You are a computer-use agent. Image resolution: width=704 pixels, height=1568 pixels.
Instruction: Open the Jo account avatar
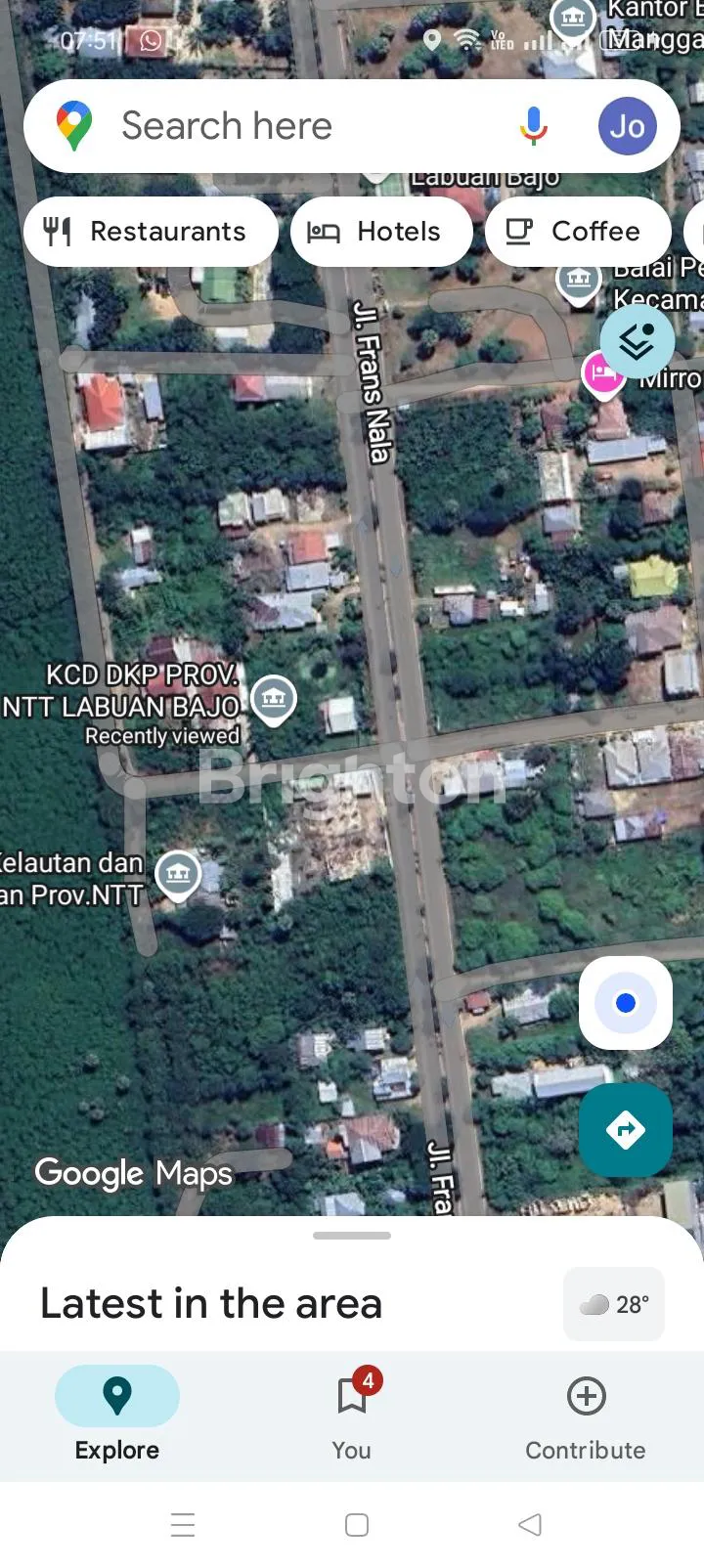pos(627,126)
